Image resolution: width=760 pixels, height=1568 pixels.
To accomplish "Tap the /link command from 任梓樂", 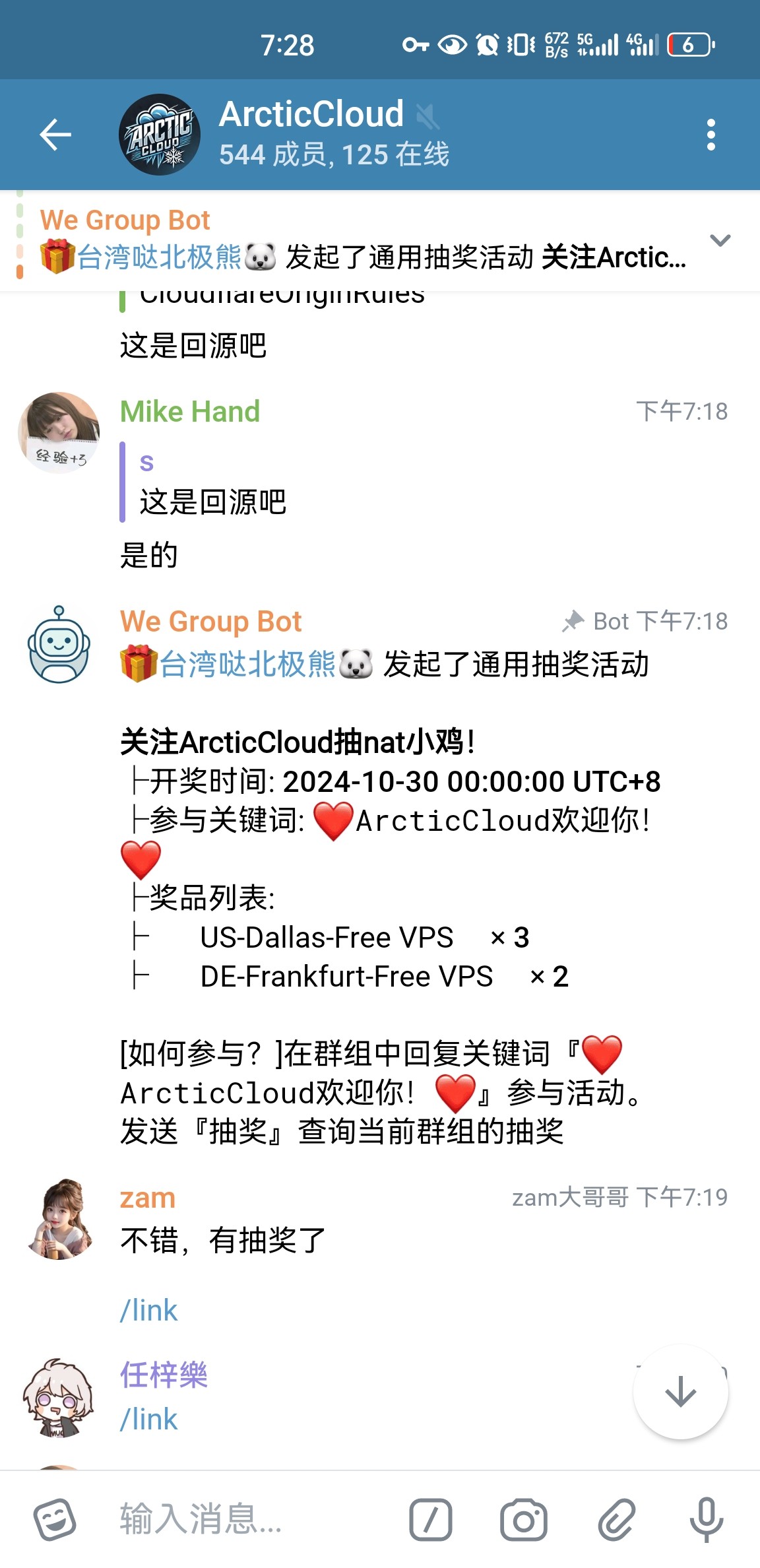I will pos(148,1418).
